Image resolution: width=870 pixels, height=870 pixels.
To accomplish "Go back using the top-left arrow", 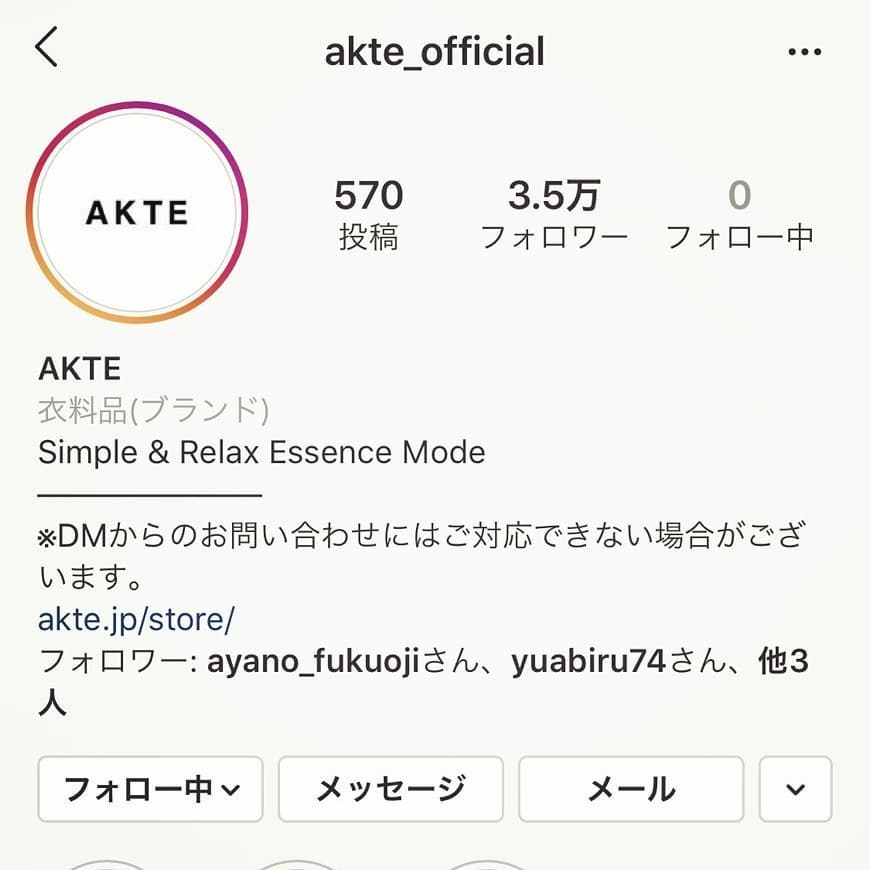I will click(x=47, y=48).
